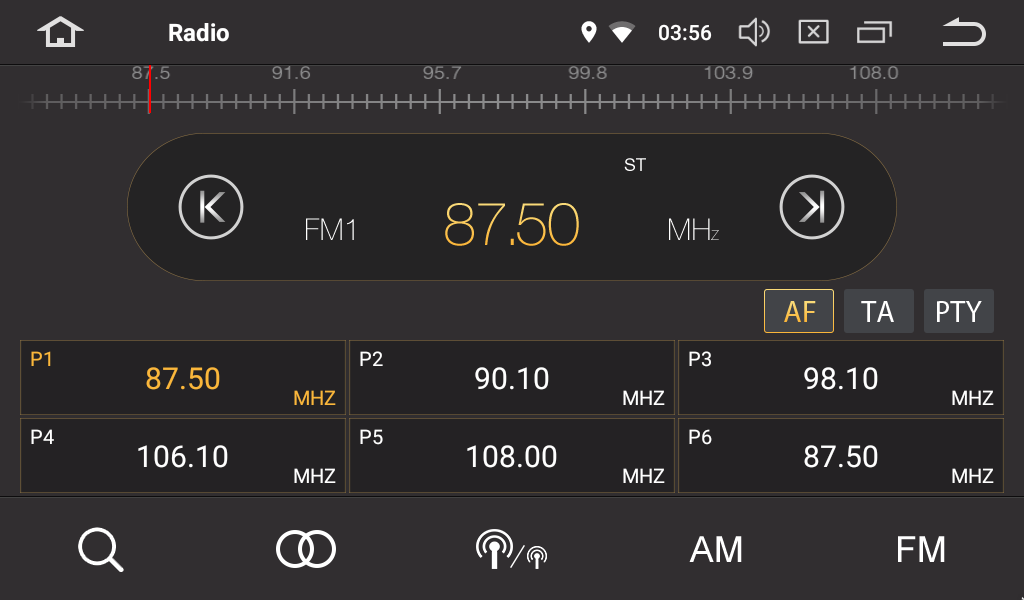Select preset P1 at 87.50 MHz
Viewport: 1024px width, 600px height.
pos(183,378)
